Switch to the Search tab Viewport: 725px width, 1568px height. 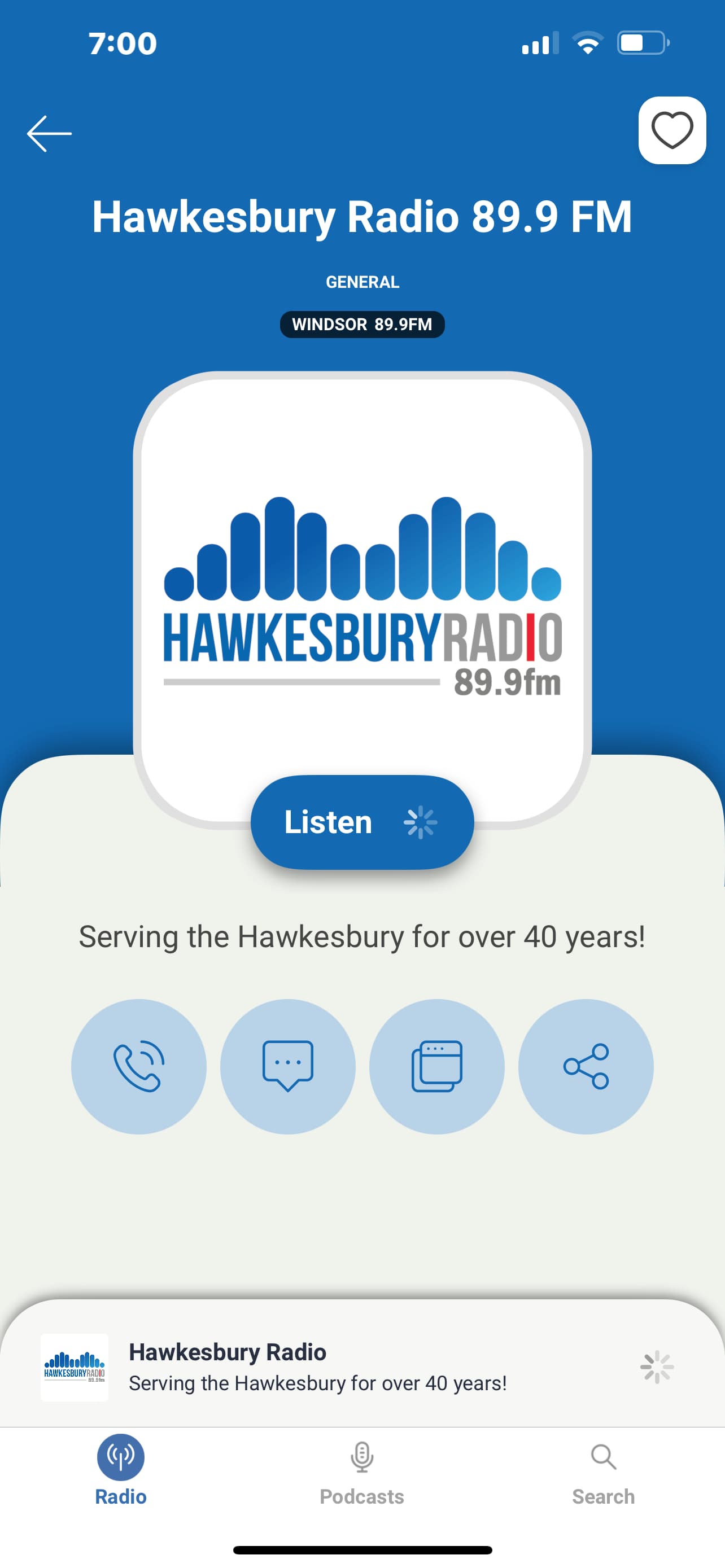[x=603, y=1469]
